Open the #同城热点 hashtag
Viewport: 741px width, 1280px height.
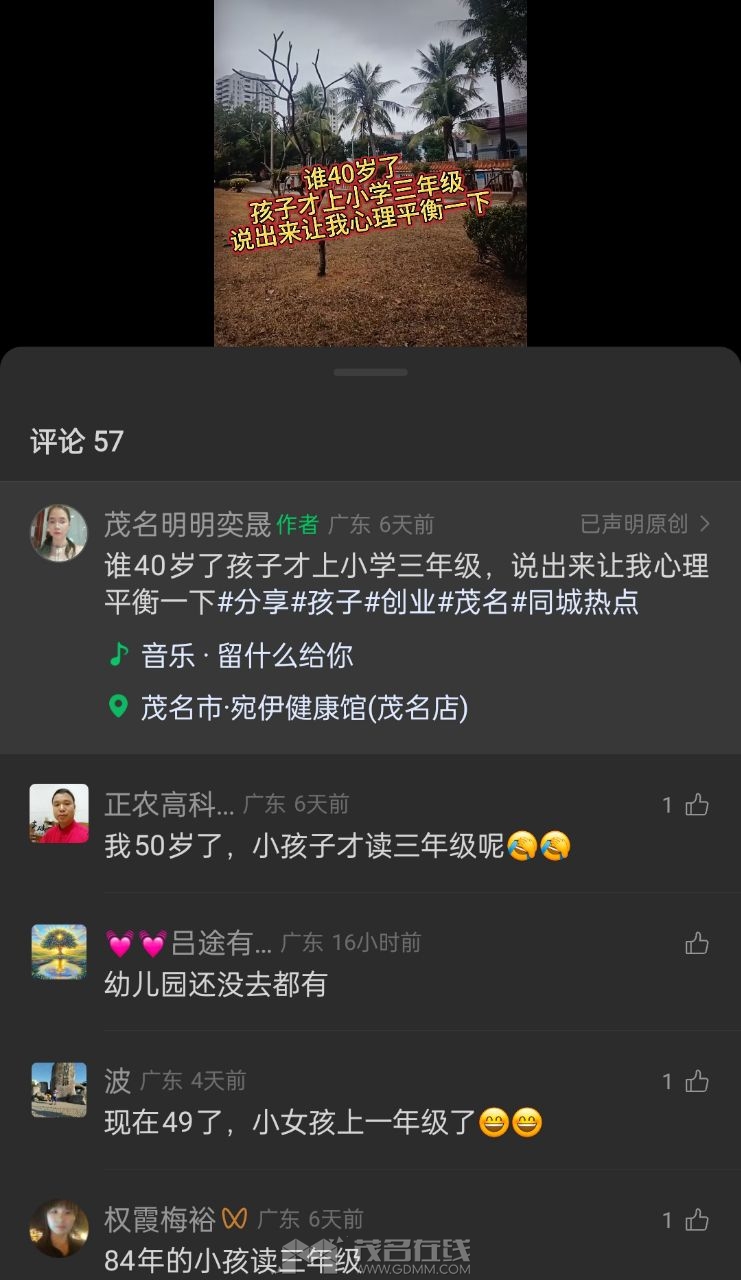pyautogui.click(x=575, y=602)
